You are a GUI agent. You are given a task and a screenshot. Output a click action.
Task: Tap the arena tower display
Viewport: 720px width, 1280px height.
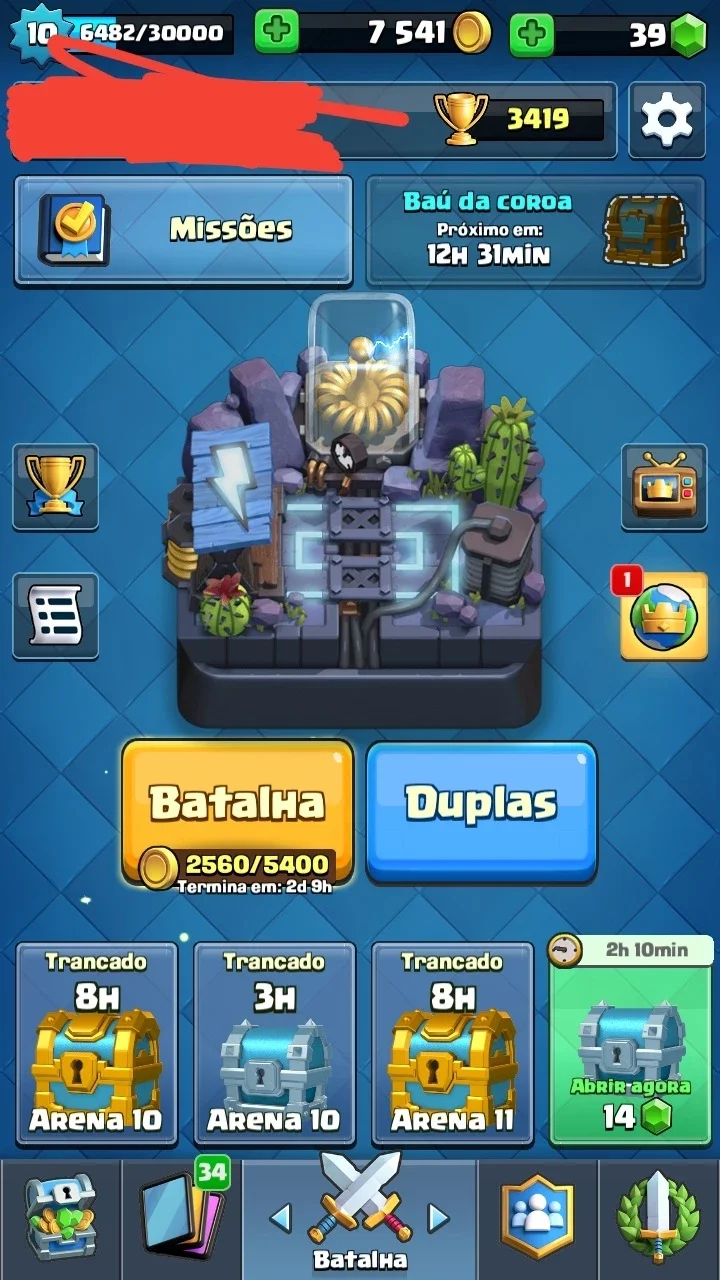click(360, 510)
